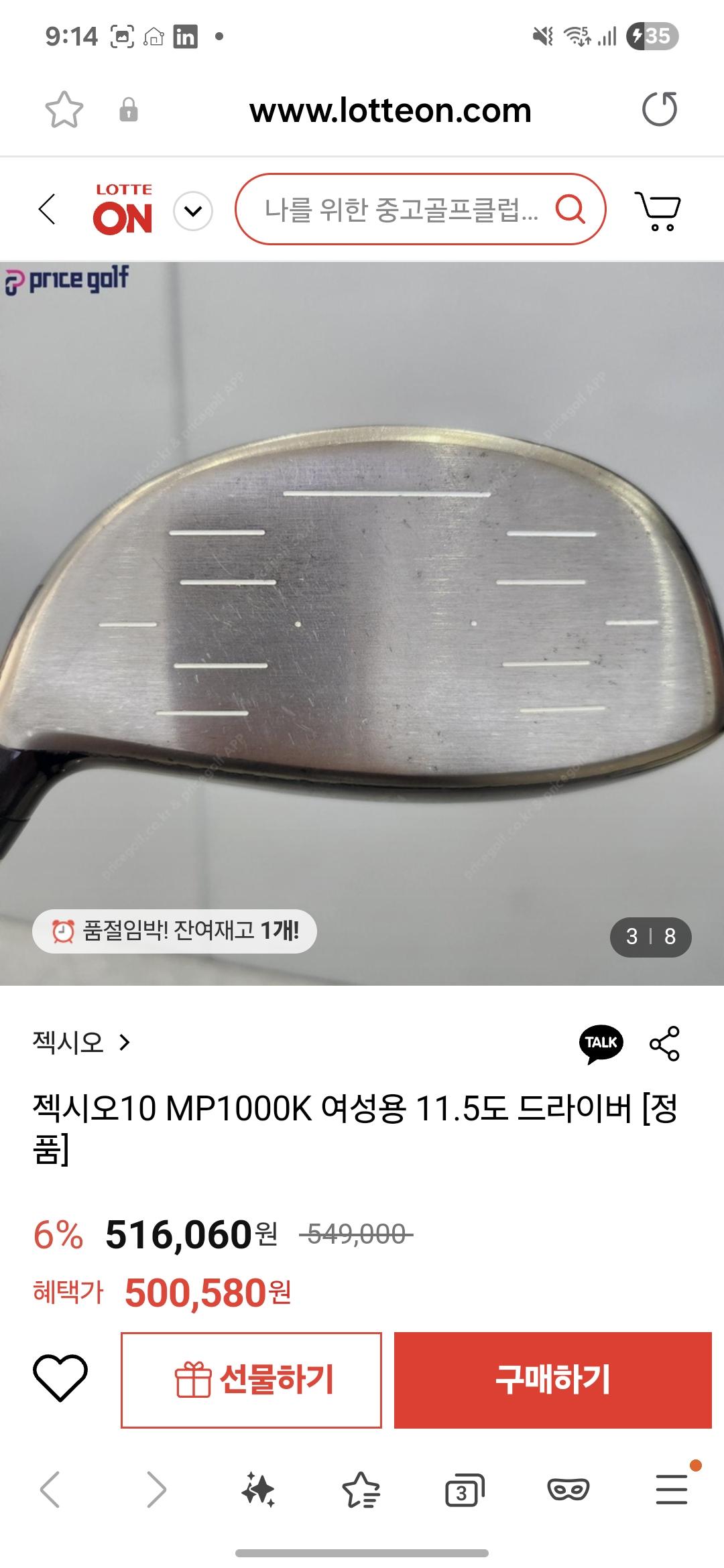Open the share options icon
The image size is (724, 1568).
(x=664, y=1043)
